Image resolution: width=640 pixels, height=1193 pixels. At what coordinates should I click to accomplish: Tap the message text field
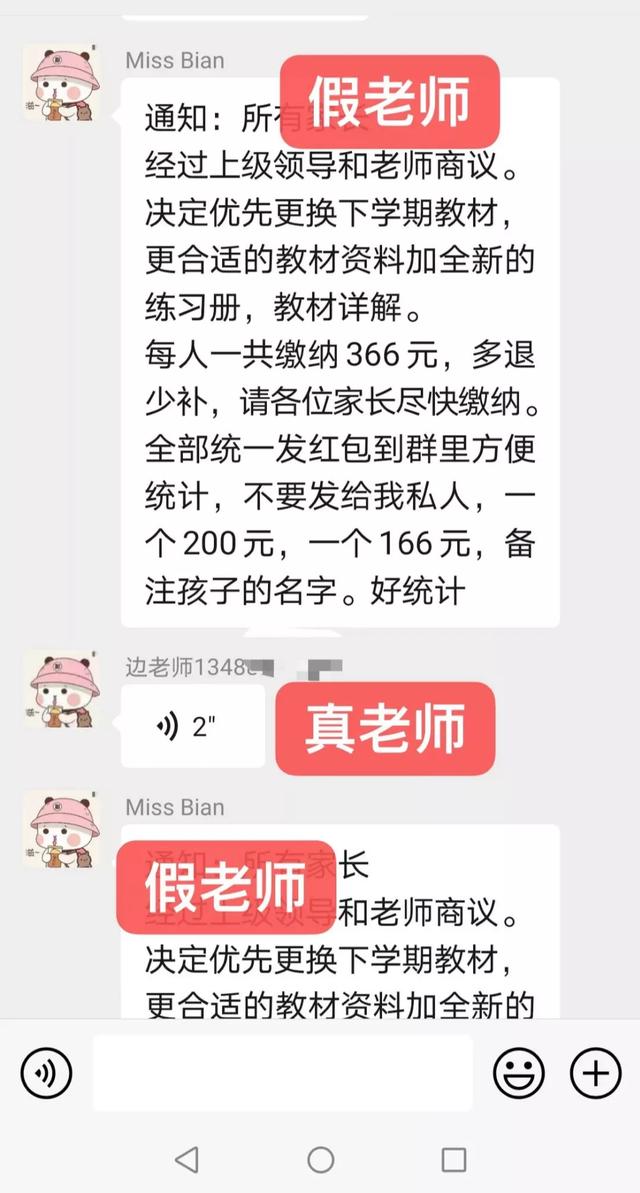coord(282,1073)
